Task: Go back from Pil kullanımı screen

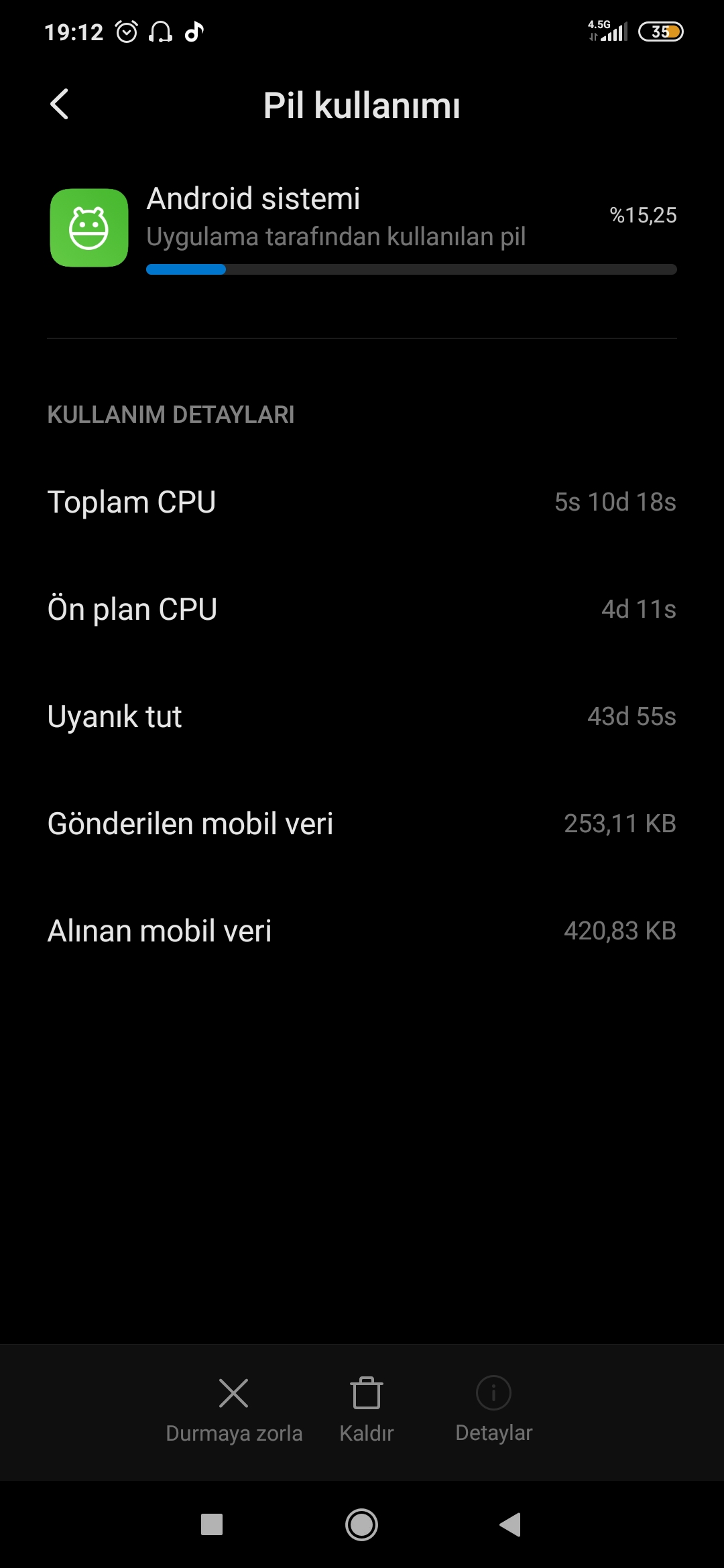Action: pyautogui.click(x=60, y=105)
